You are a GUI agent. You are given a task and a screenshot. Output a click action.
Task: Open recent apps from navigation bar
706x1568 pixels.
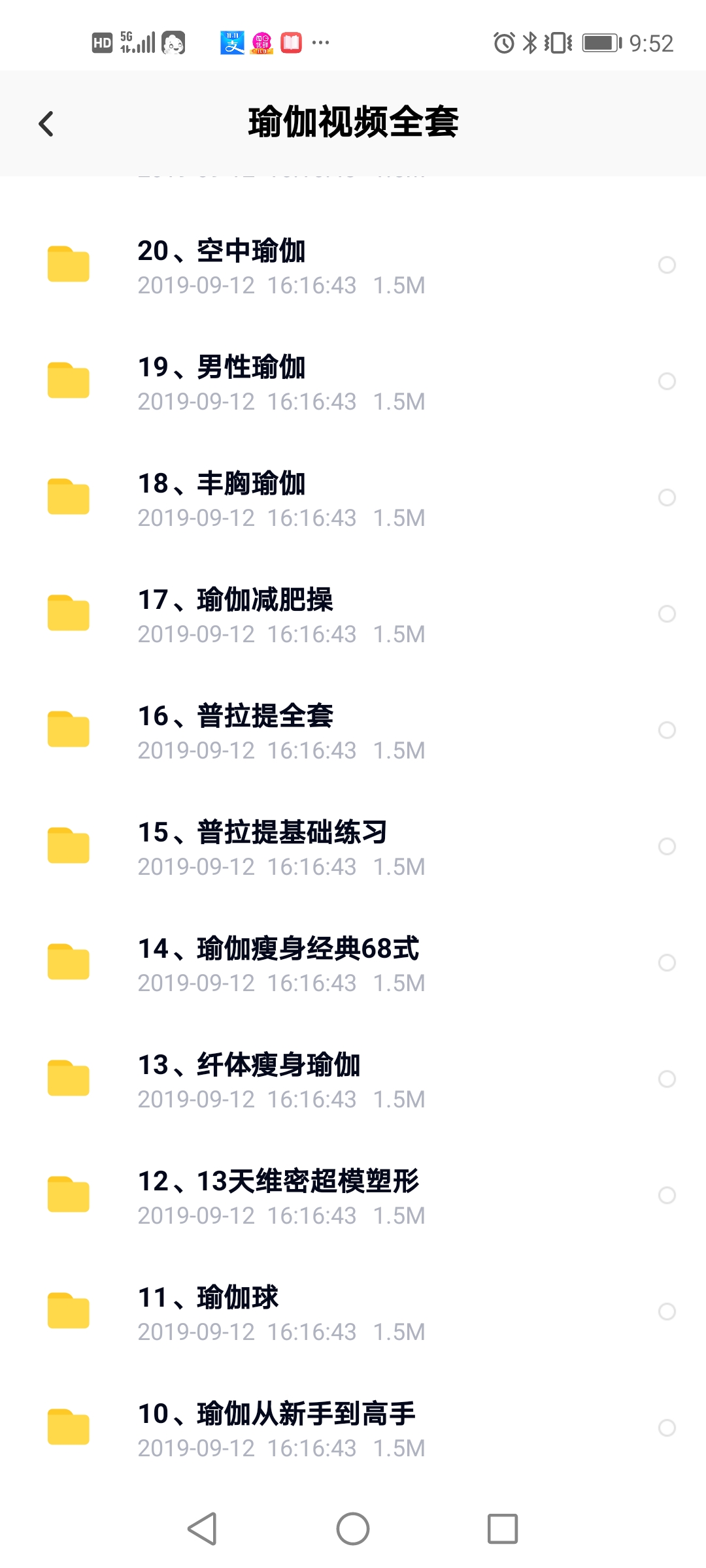[503, 1529]
